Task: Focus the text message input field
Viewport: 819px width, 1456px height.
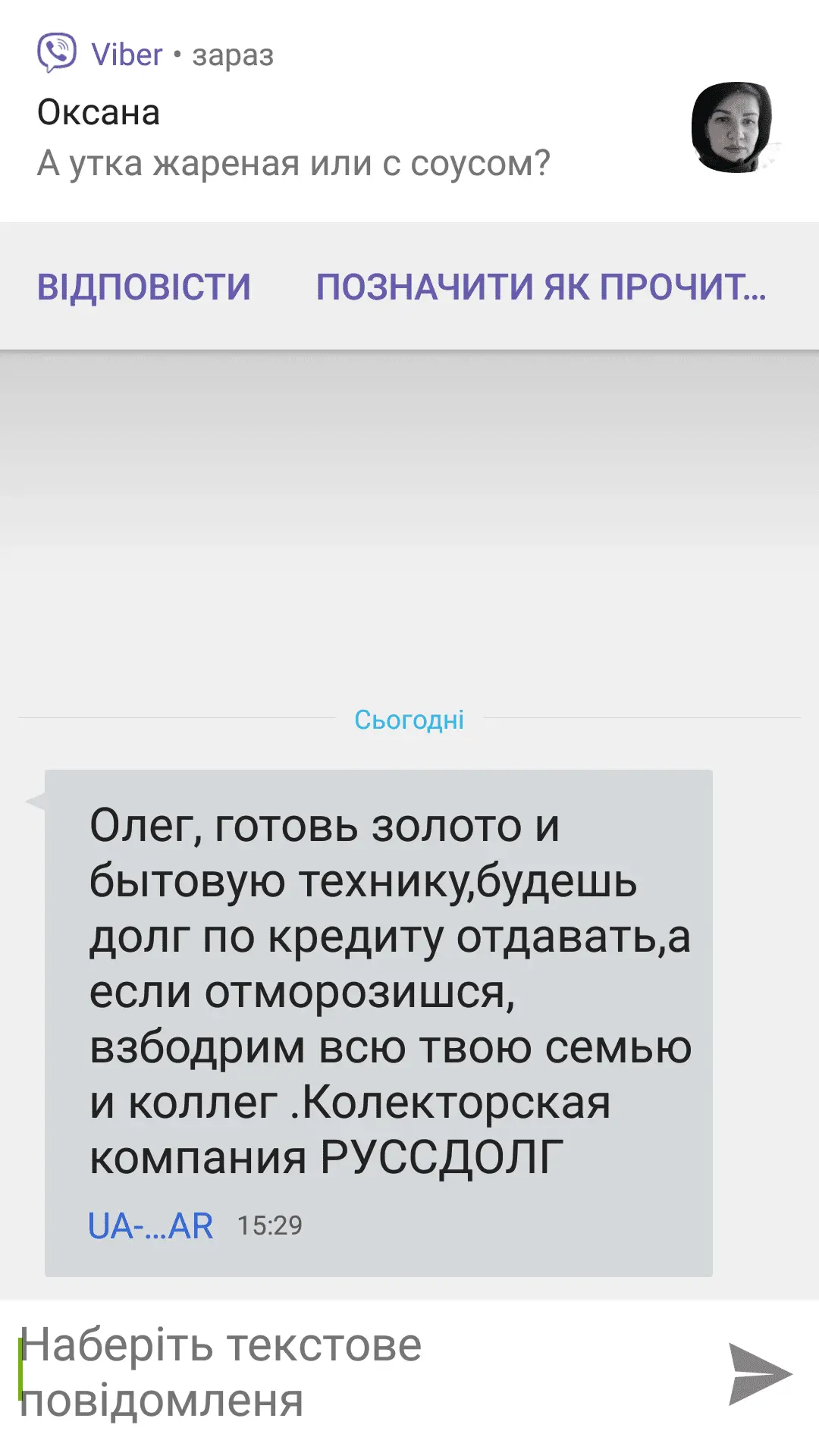Action: 356,1373
